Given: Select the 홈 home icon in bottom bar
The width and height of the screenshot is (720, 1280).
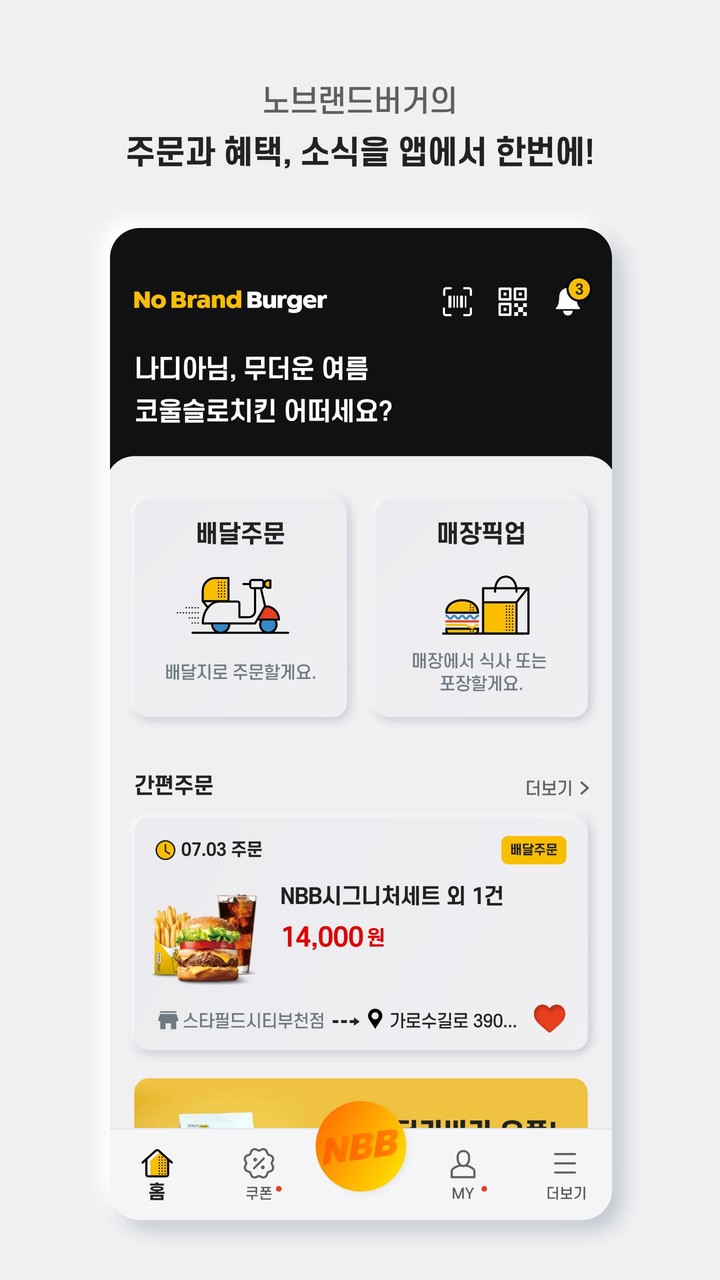Looking at the screenshot, I should pyautogui.click(x=156, y=1162).
